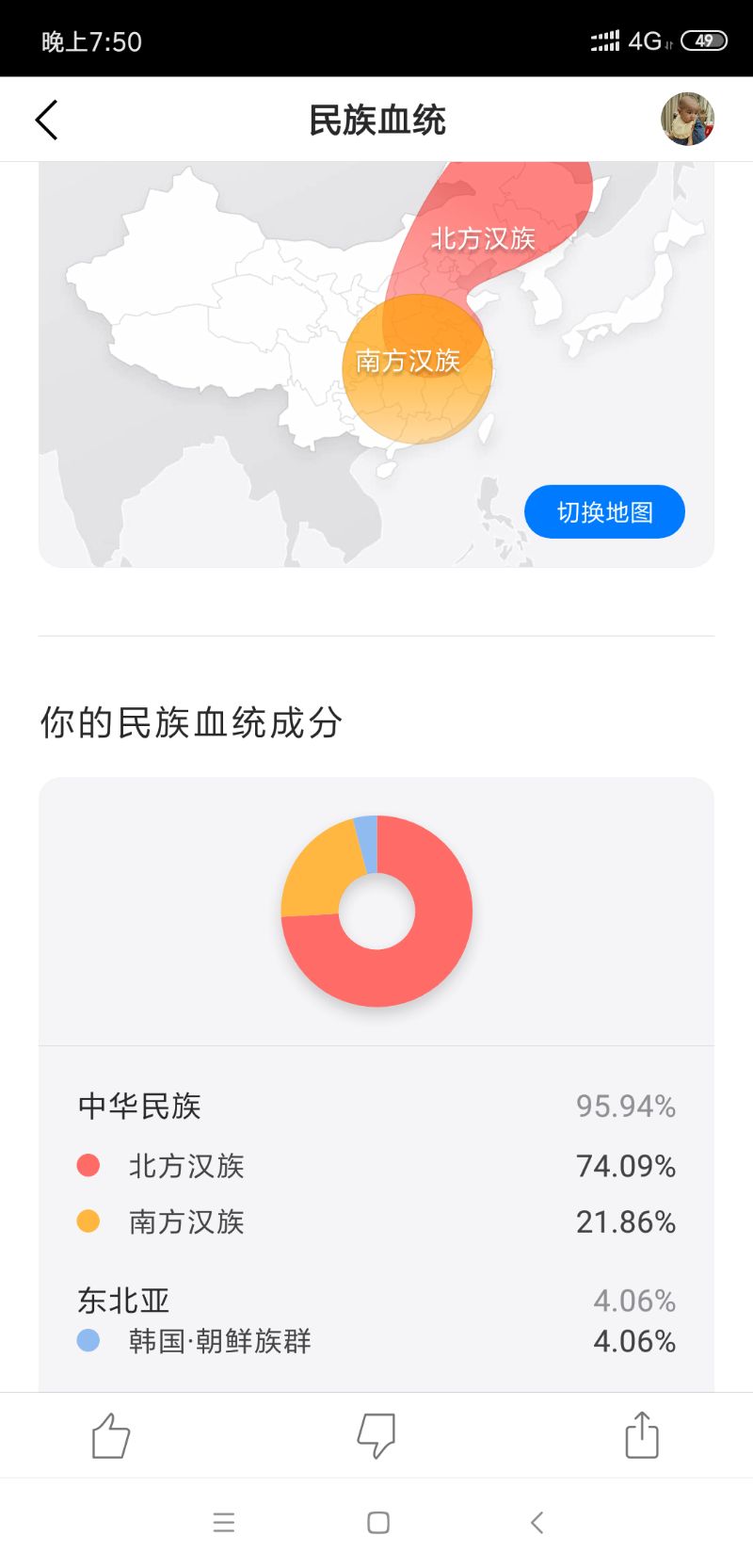Tap the 切换地图 button
The height and width of the screenshot is (1568, 753).
click(x=604, y=512)
